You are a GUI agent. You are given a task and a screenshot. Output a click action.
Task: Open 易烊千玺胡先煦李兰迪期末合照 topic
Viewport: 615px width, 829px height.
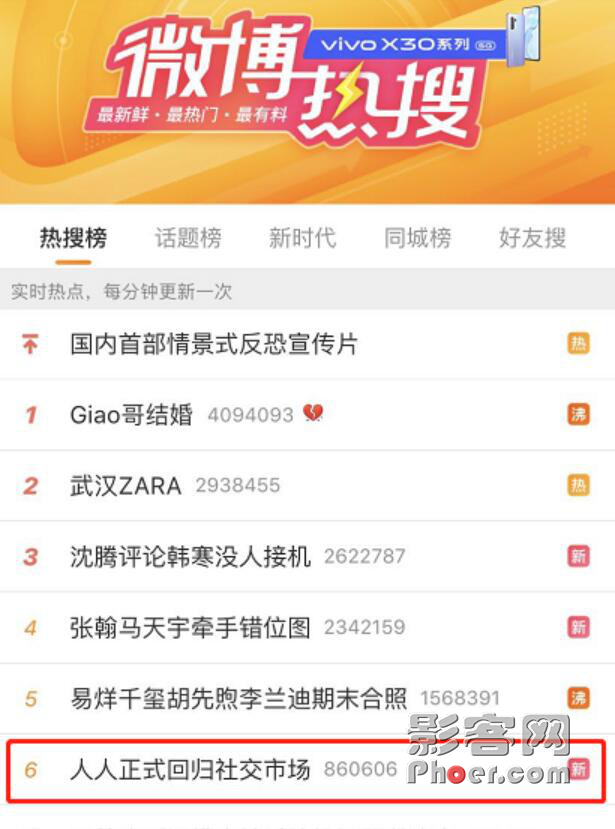pyautogui.click(x=239, y=698)
